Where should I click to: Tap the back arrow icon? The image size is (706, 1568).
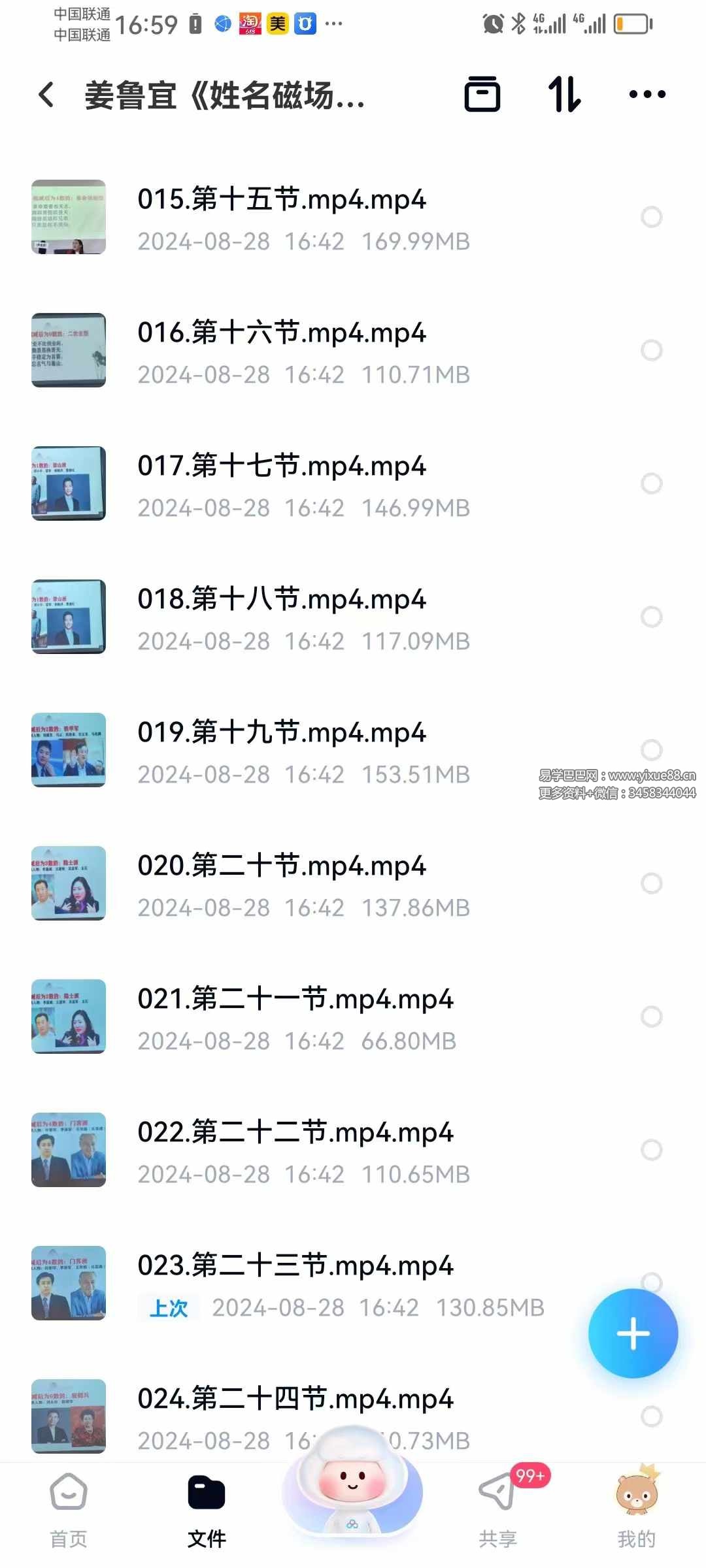click(44, 94)
